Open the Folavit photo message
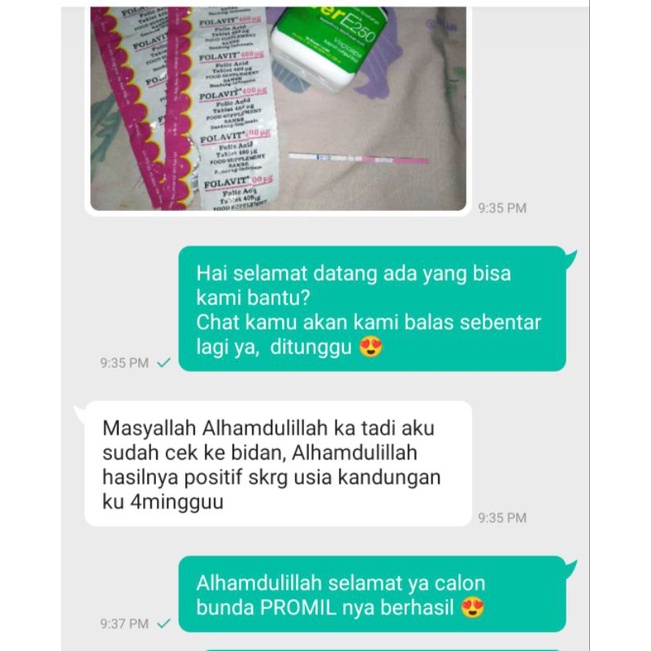651x651 pixels. [278, 108]
